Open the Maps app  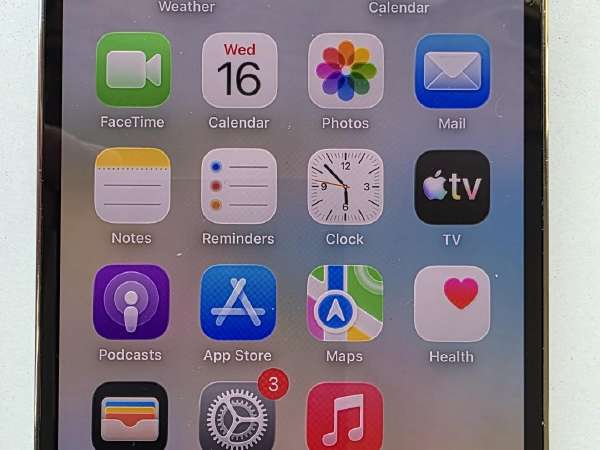[x=345, y=303]
